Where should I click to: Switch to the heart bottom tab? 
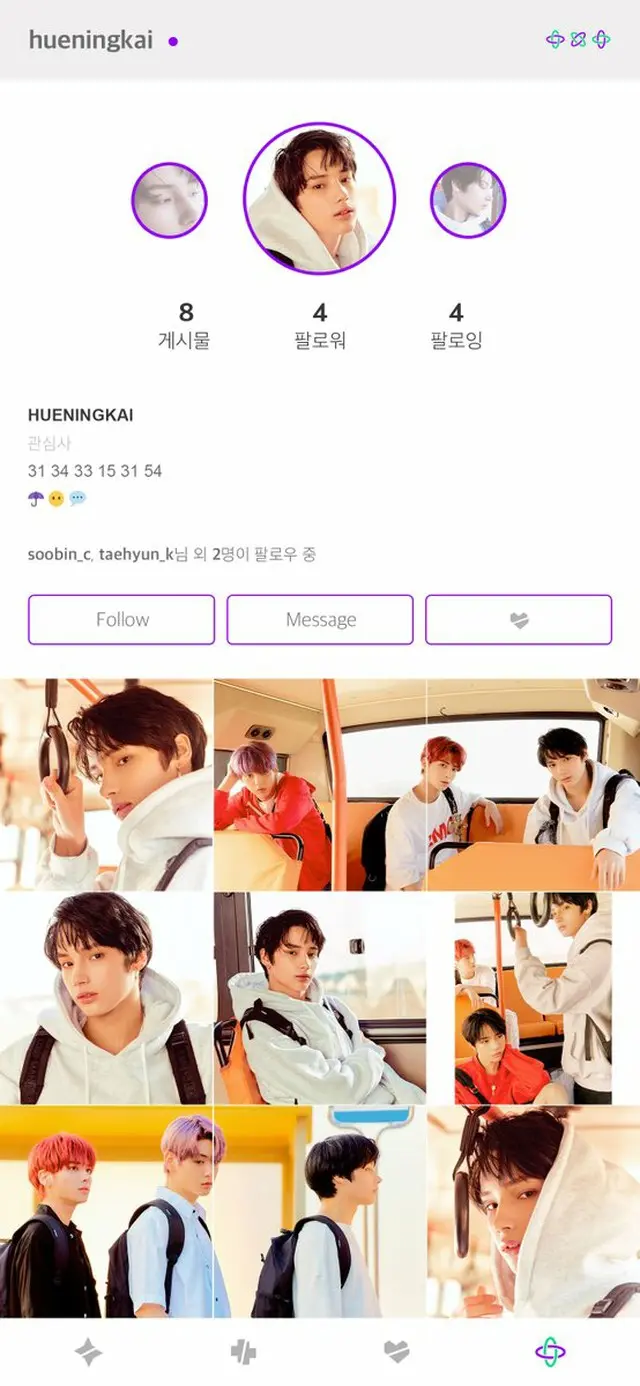397,1353
